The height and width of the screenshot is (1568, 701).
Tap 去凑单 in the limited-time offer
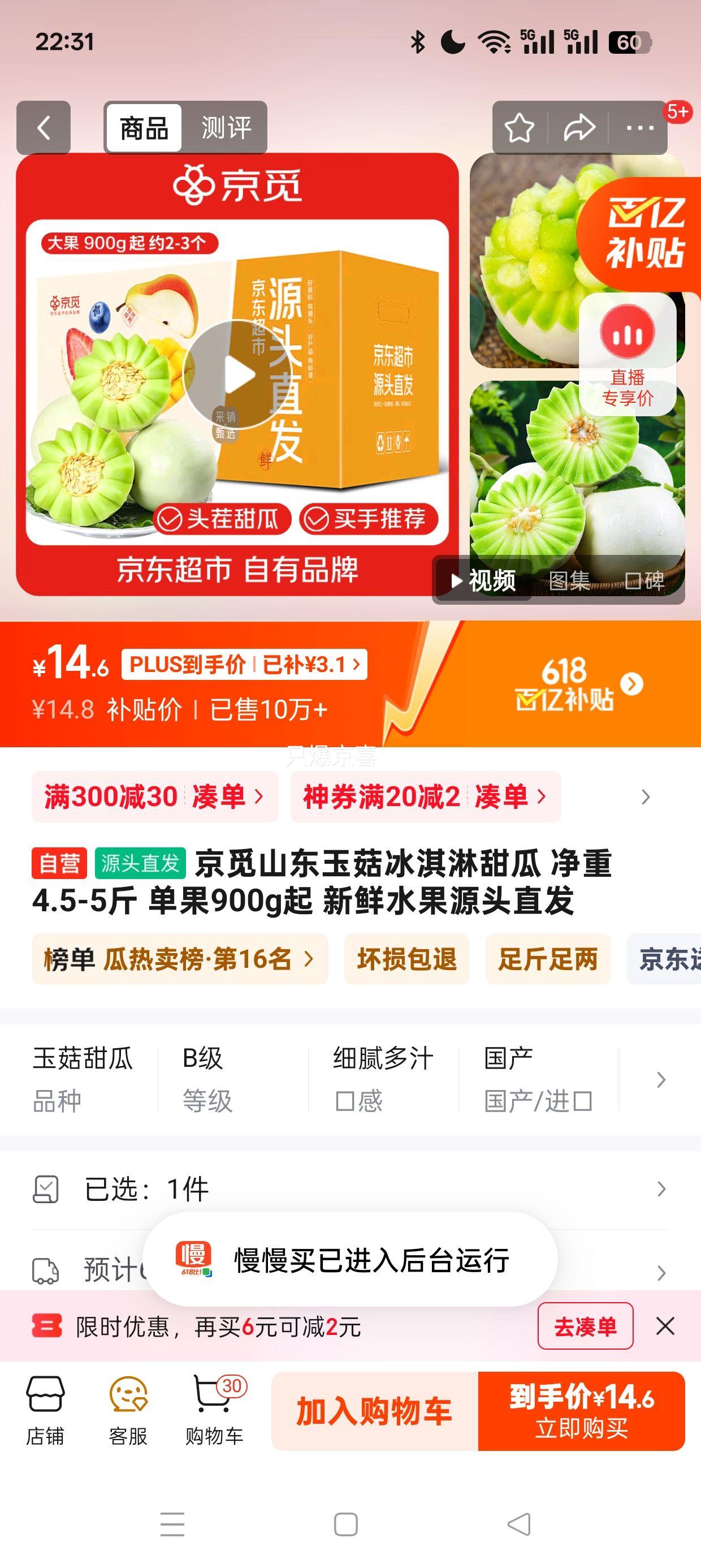pyautogui.click(x=585, y=1326)
